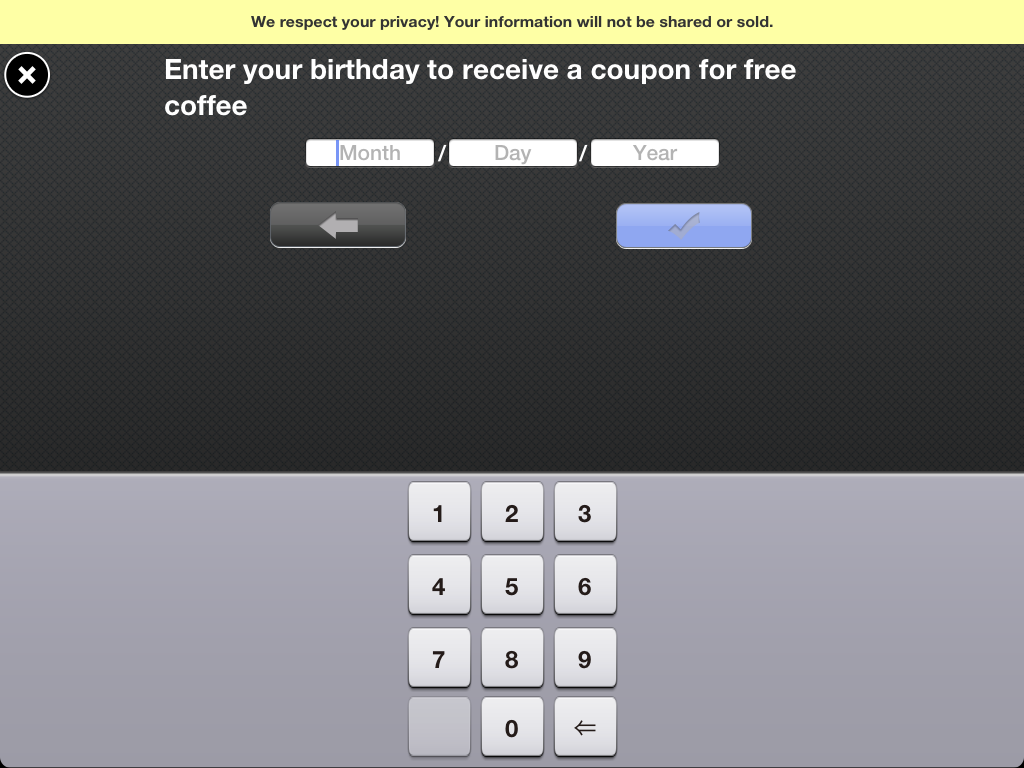Enter digit 5 on the keypad
Screen dimensions: 1024x768
click(x=512, y=586)
